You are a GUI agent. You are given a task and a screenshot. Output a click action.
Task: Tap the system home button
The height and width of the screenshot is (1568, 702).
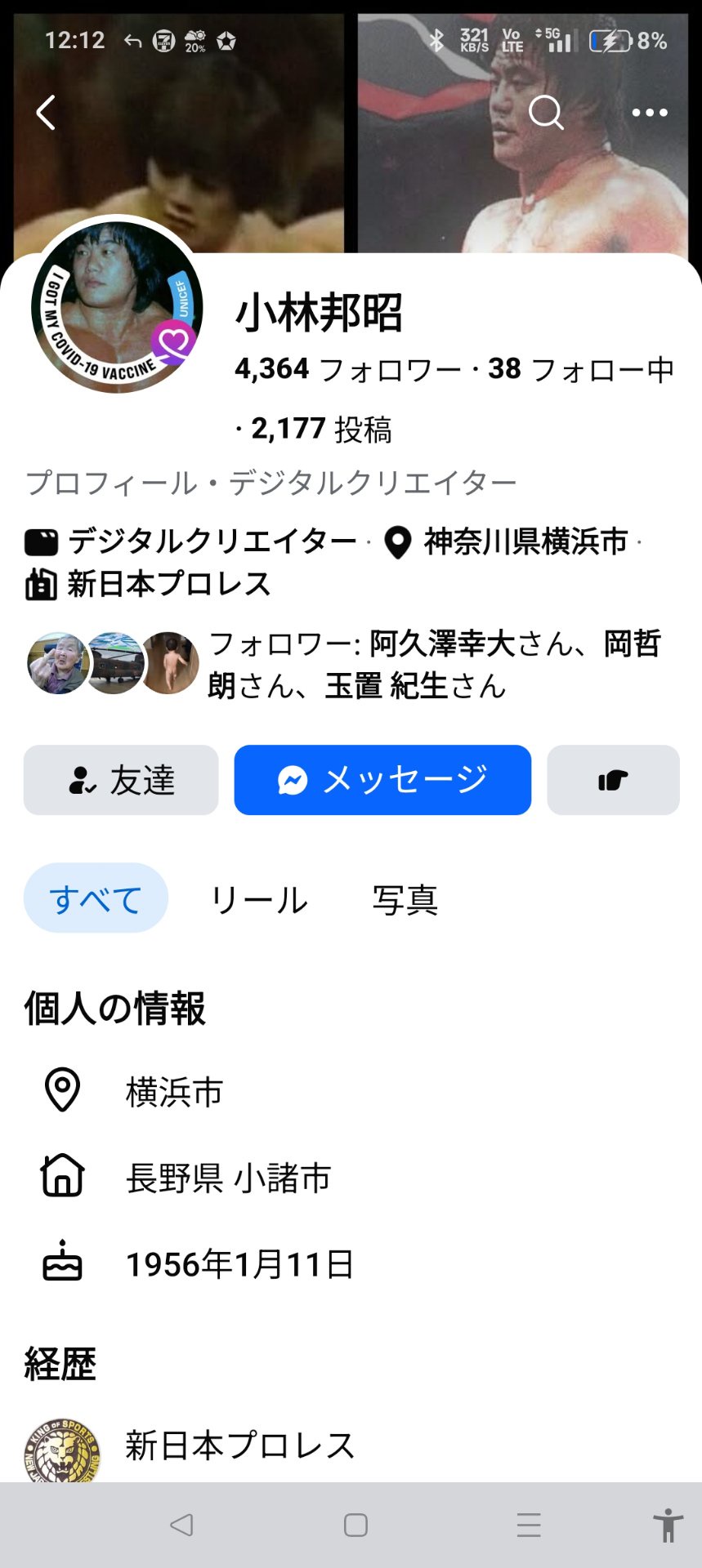(x=355, y=1525)
